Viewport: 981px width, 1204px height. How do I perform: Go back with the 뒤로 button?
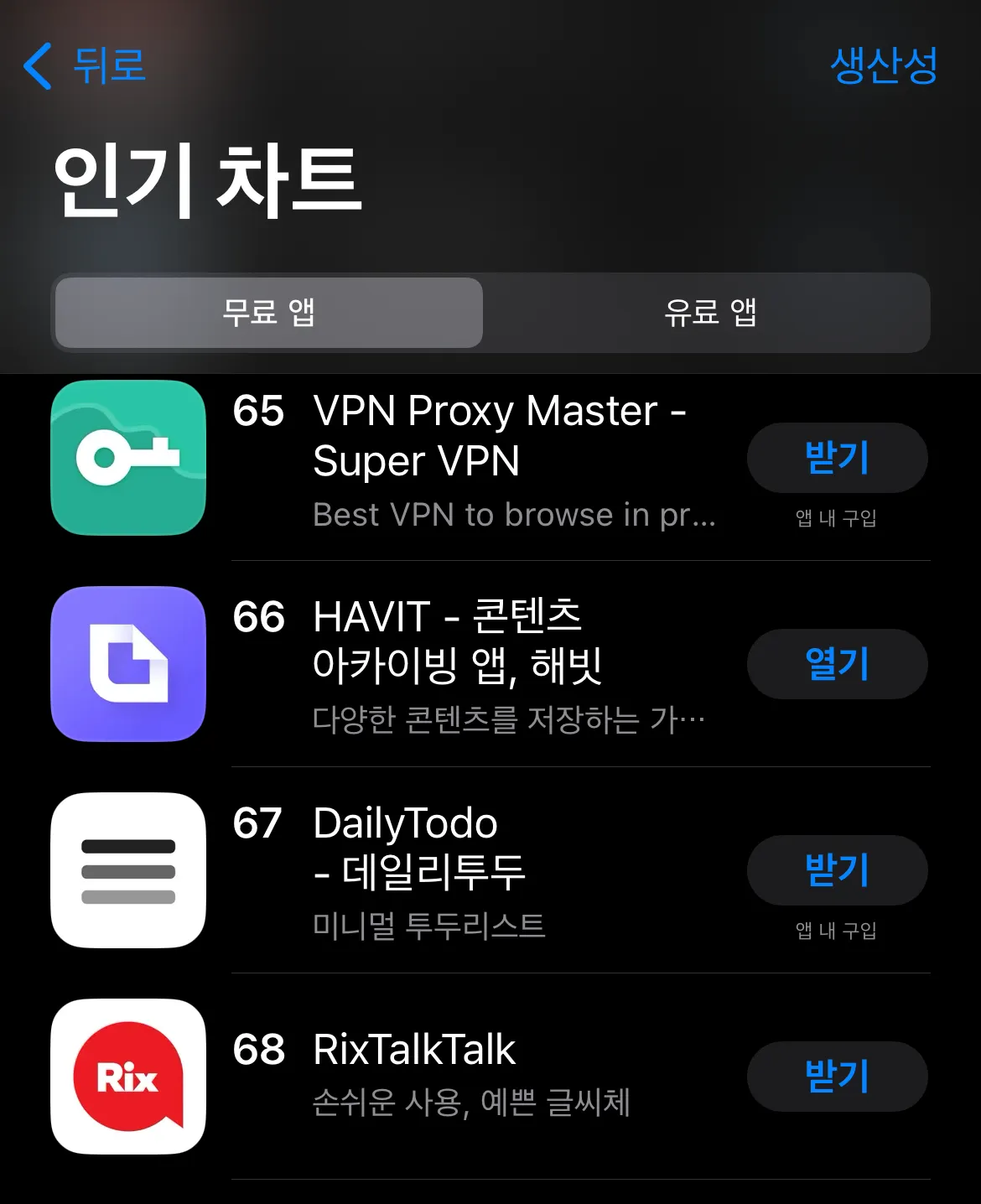point(86,66)
